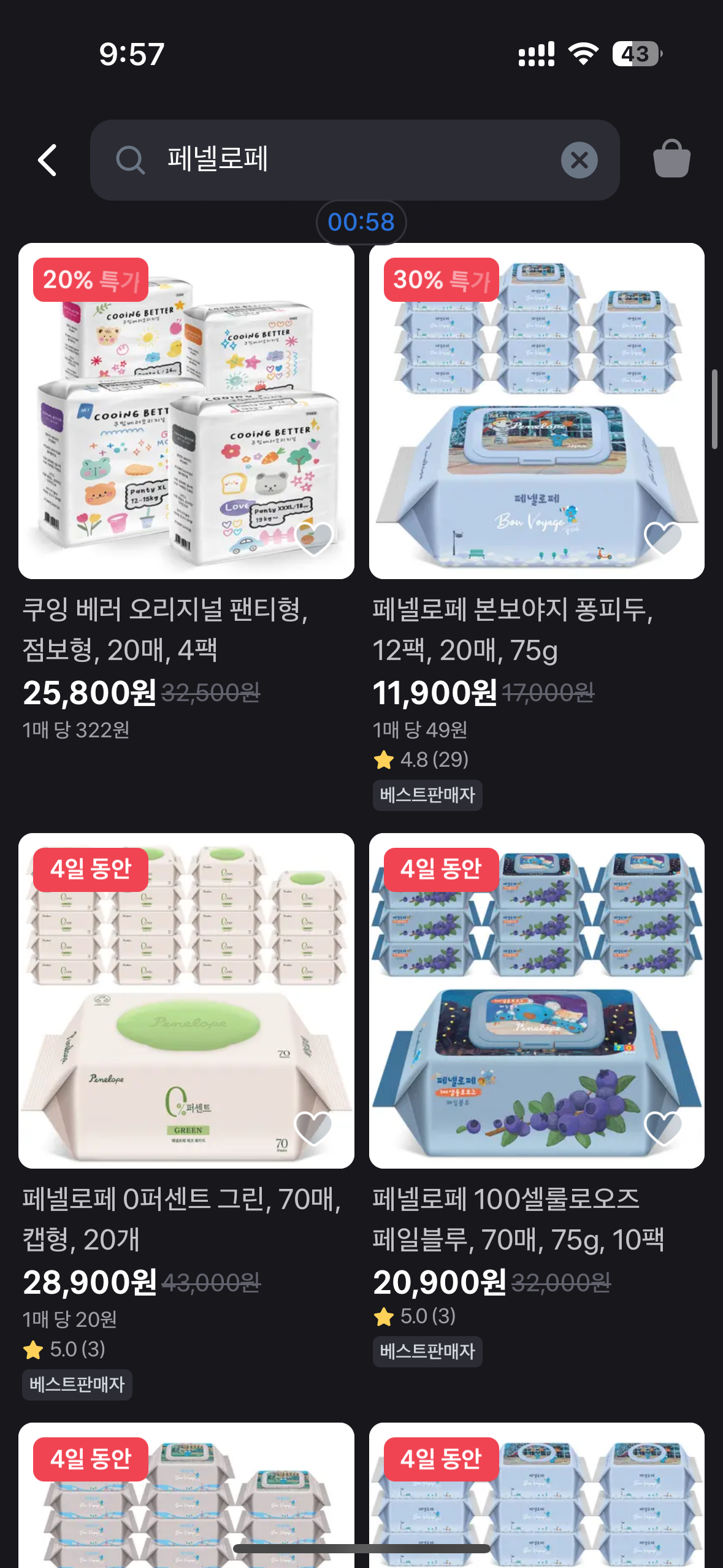Viewport: 723px width, 1568px height.
Task: Tap the back arrow icon
Action: [47, 160]
